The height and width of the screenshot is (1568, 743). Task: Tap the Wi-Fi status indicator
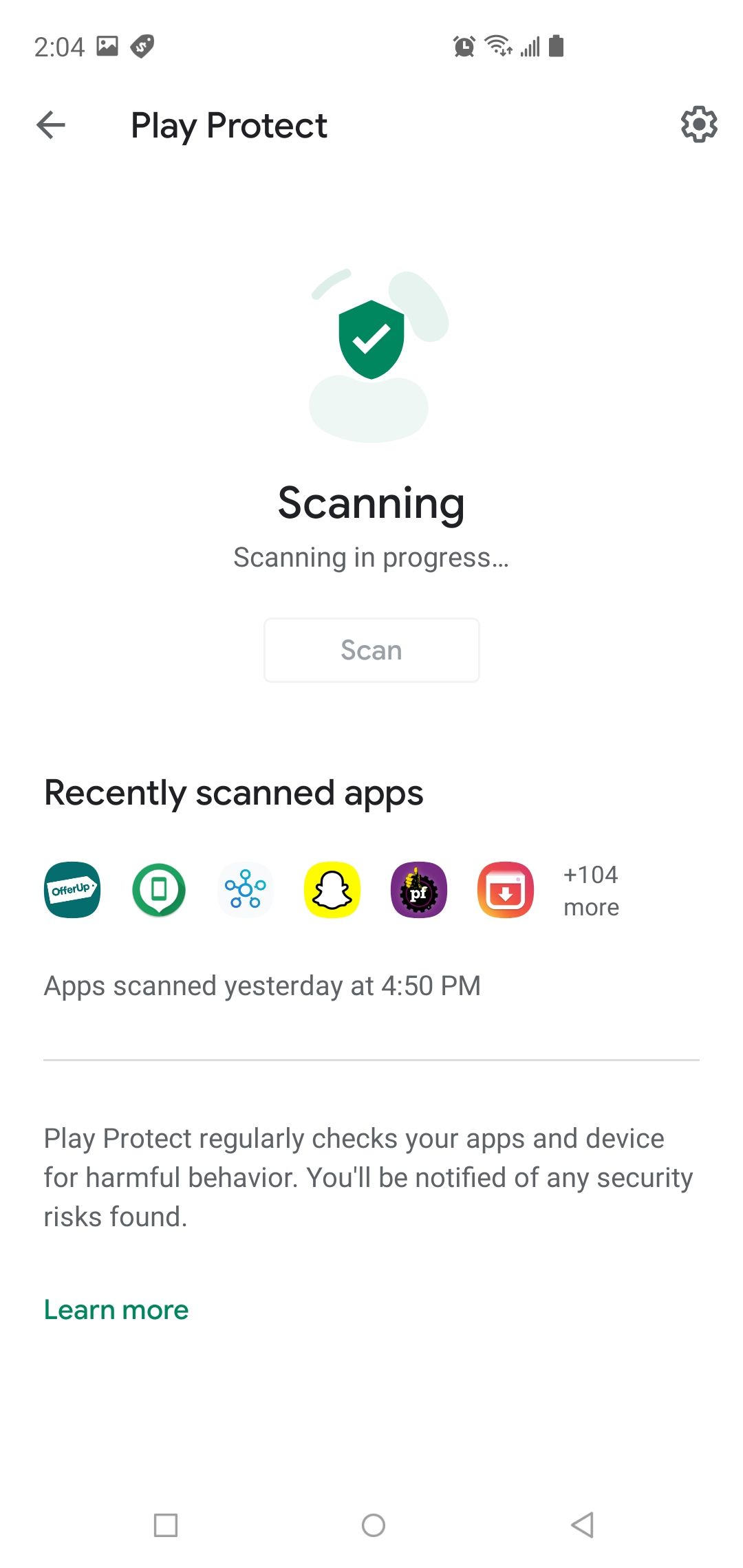497,46
